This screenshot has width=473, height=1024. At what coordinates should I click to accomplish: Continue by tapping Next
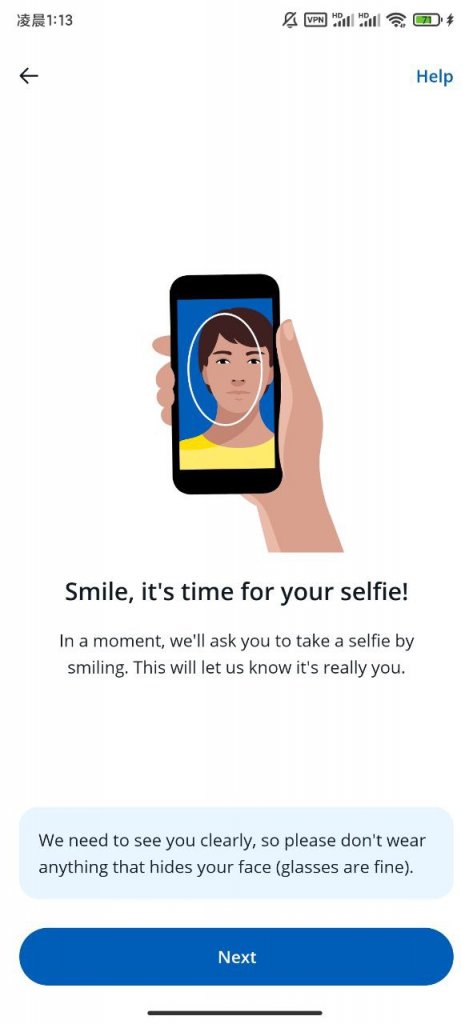pos(236,957)
